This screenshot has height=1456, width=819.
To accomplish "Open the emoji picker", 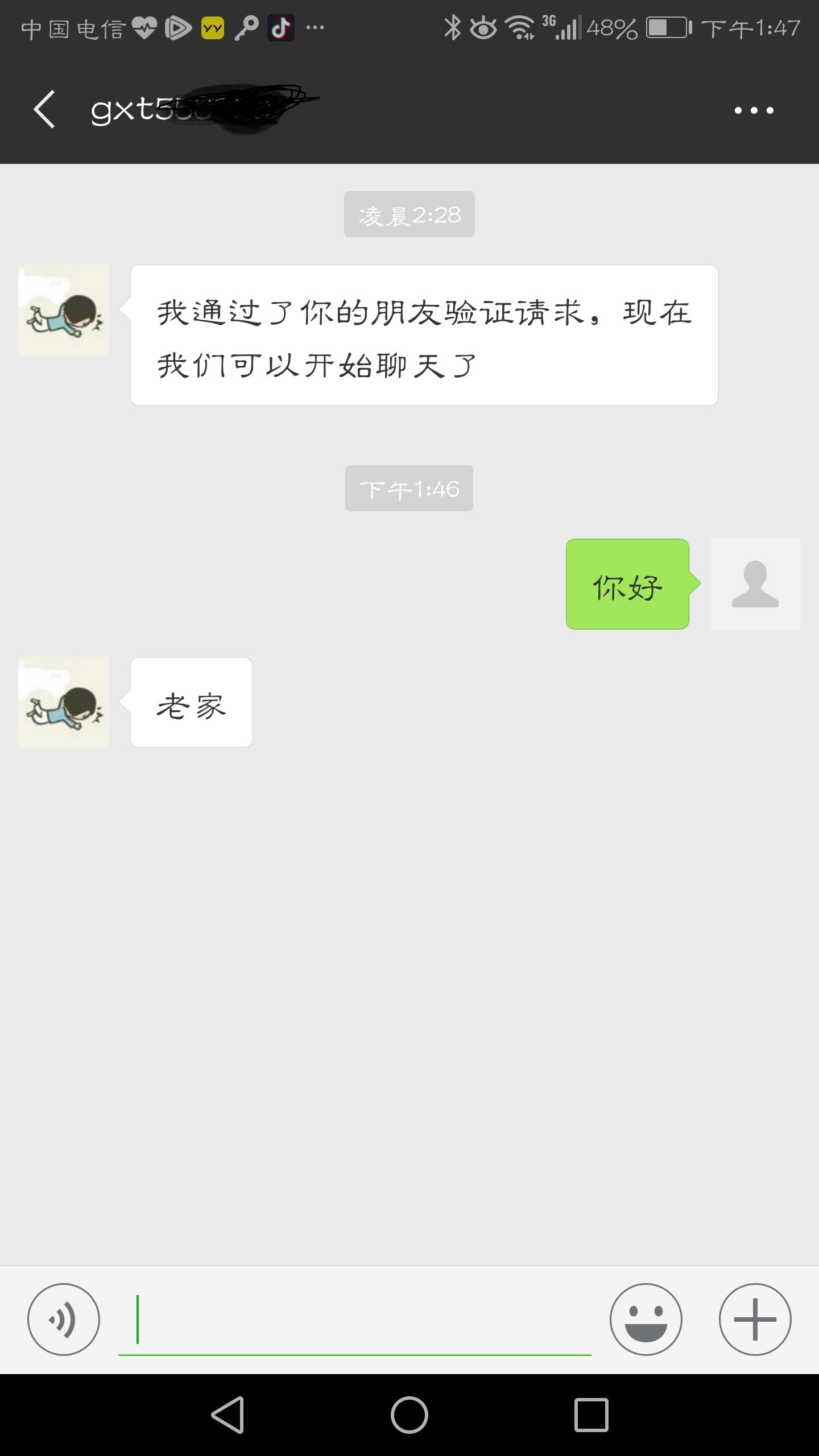I will [x=646, y=1319].
